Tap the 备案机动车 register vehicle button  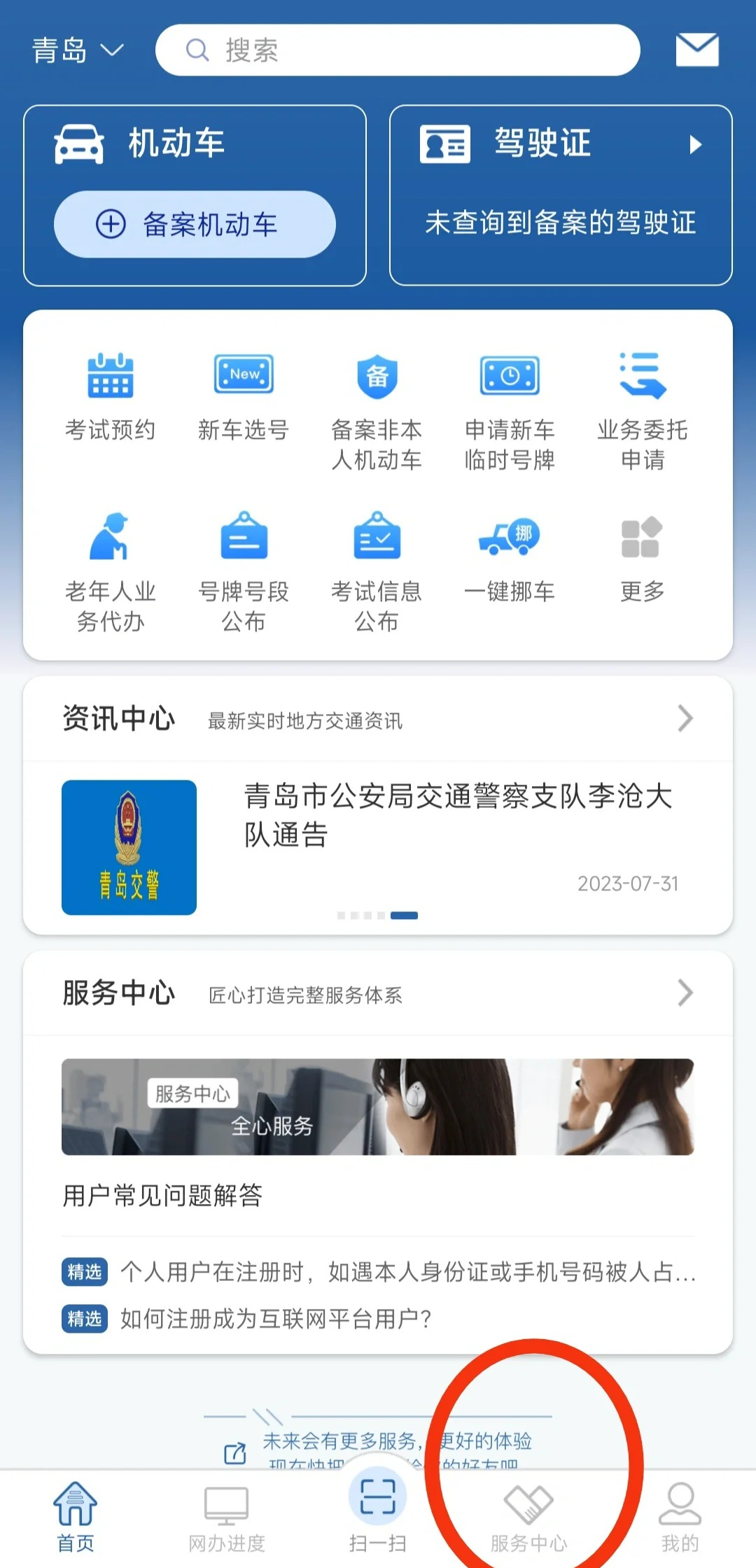pyautogui.click(x=196, y=224)
